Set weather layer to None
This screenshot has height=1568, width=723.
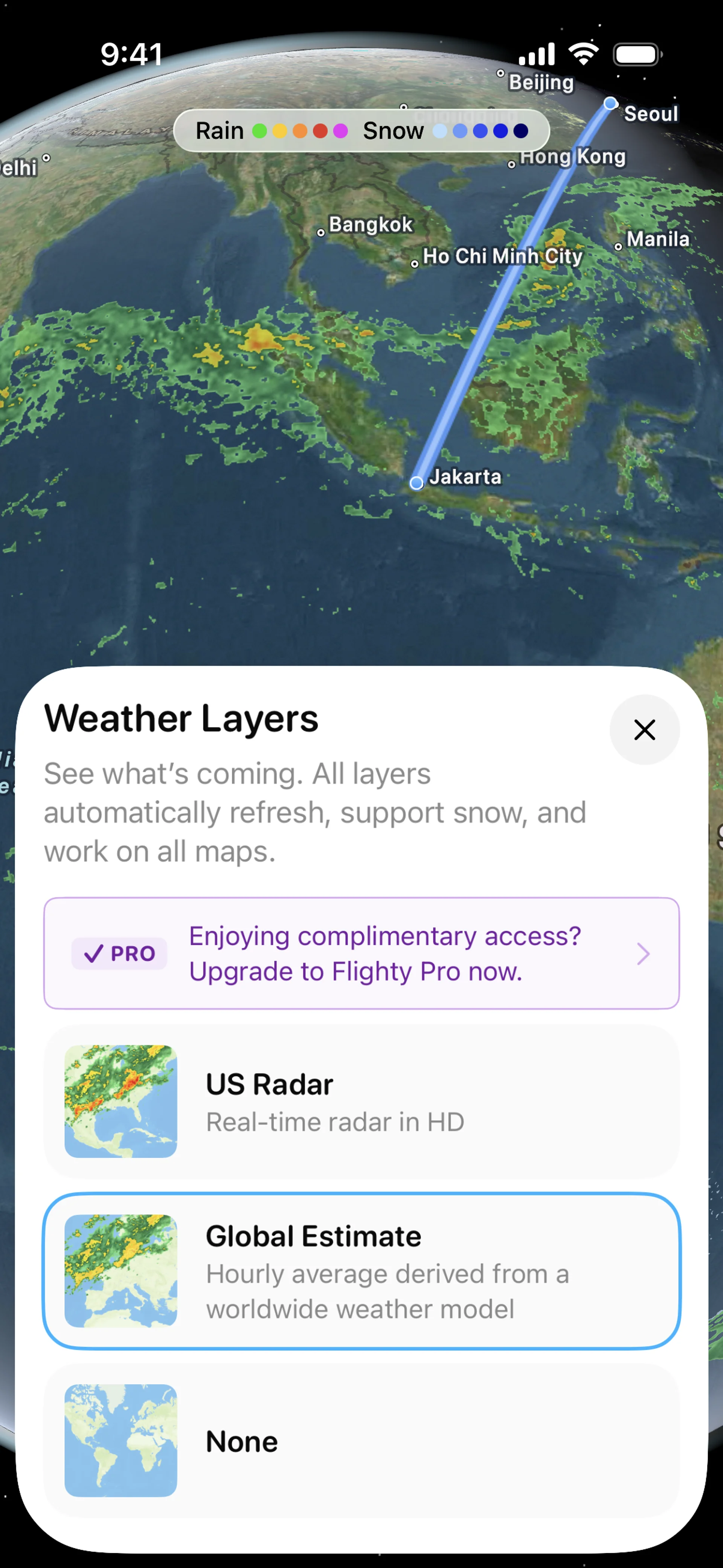click(361, 1440)
